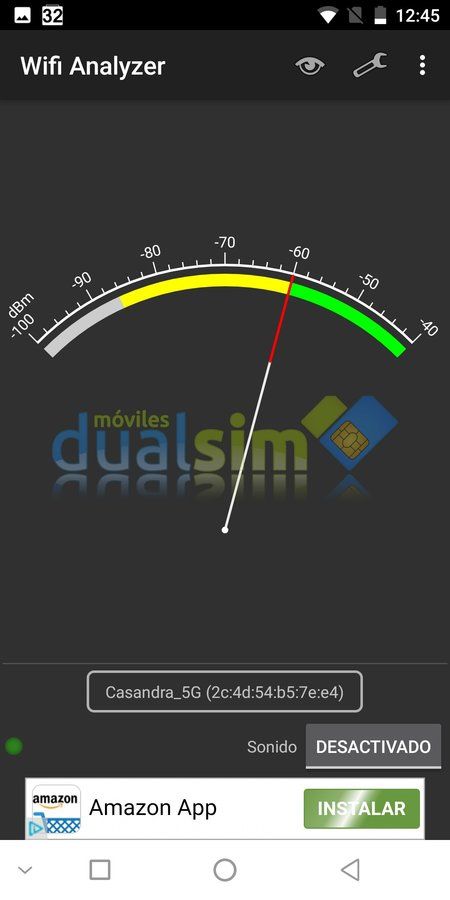This screenshot has width=450, height=900.
Task: Open the wrench settings tool
Action: (370, 65)
